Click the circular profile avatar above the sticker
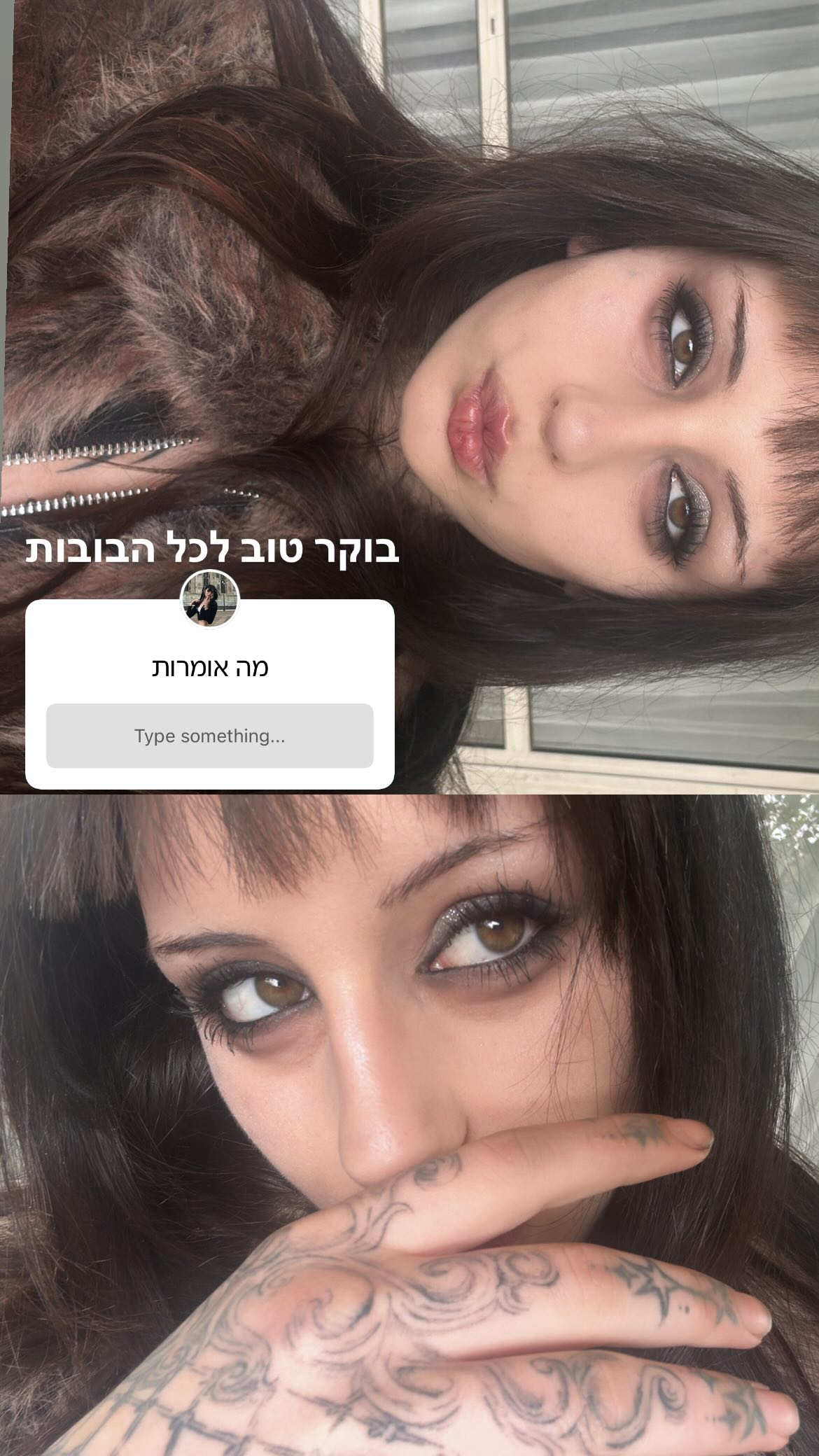The height and width of the screenshot is (1456, 819). [208, 598]
